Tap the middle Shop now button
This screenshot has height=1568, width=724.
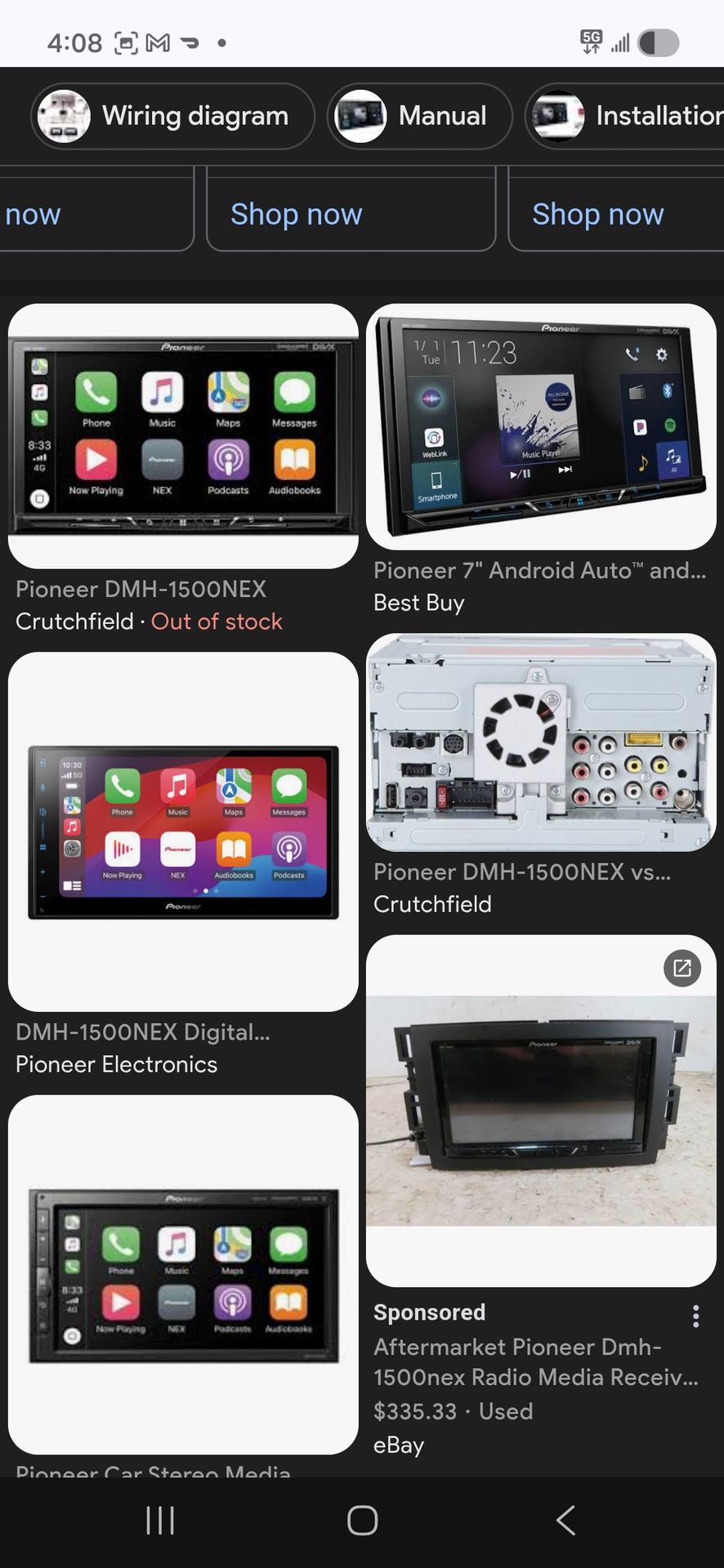tap(351, 214)
